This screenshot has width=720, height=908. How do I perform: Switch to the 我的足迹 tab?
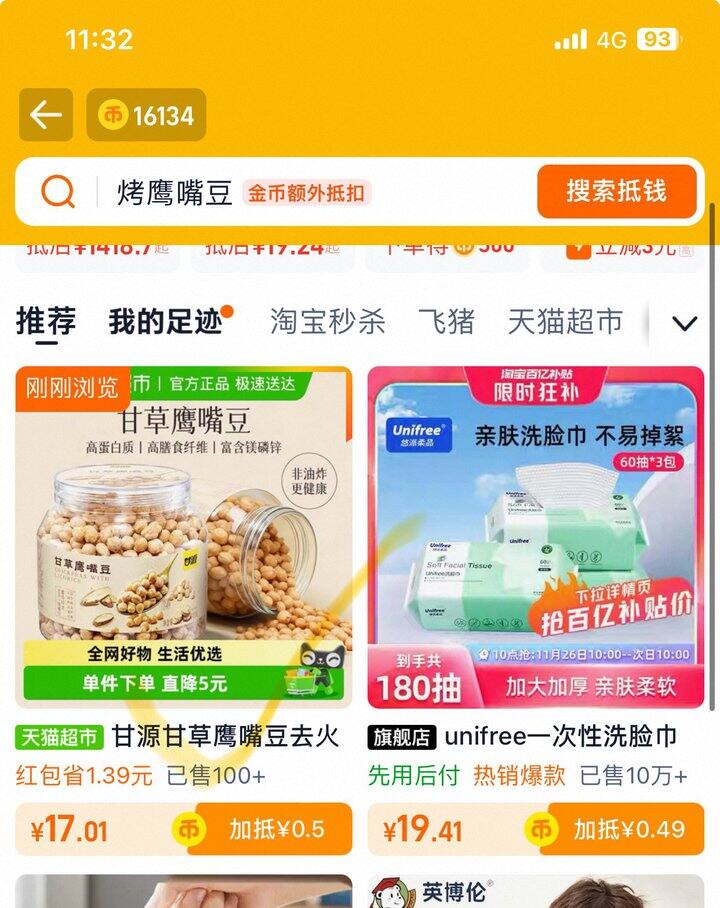pos(166,322)
